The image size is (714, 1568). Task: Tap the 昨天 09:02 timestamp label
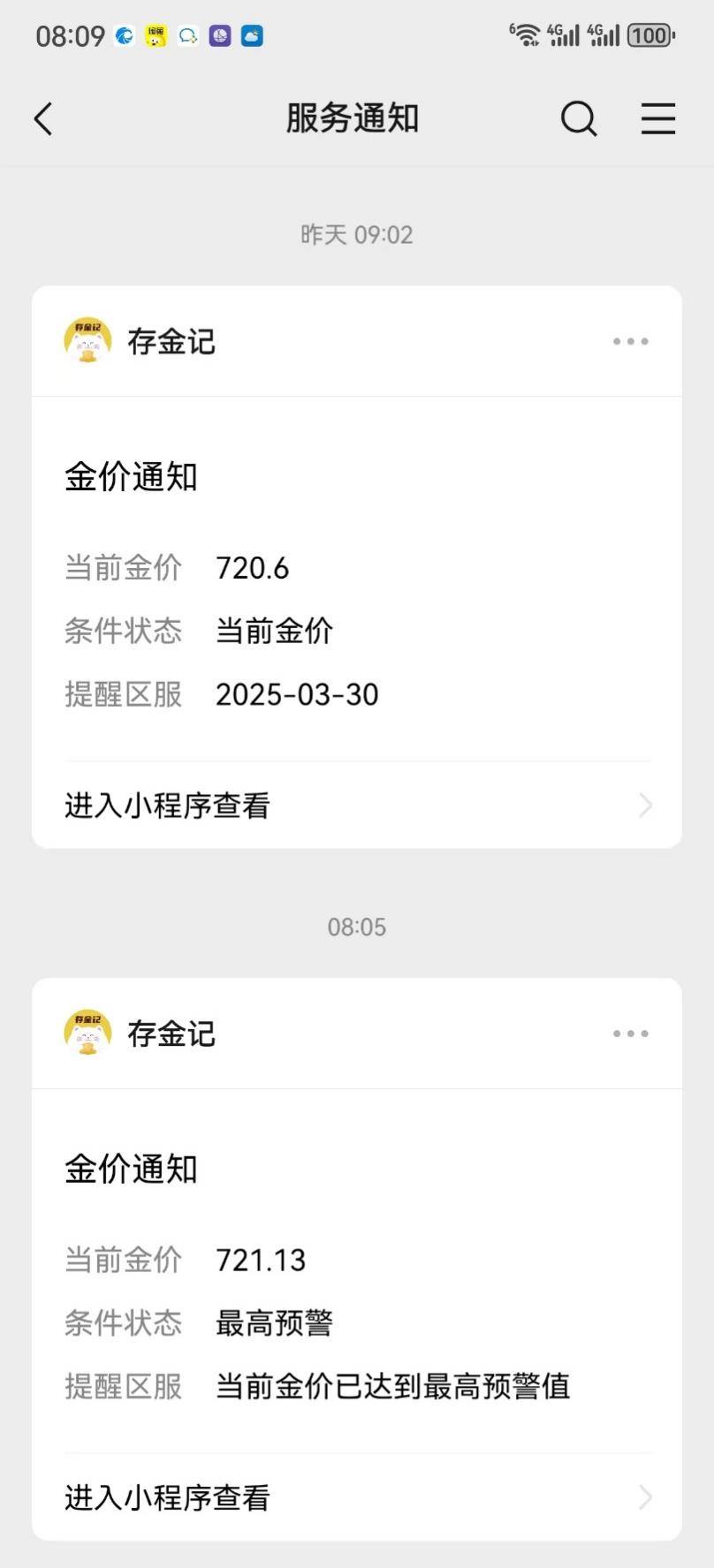click(x=356, y=234)
